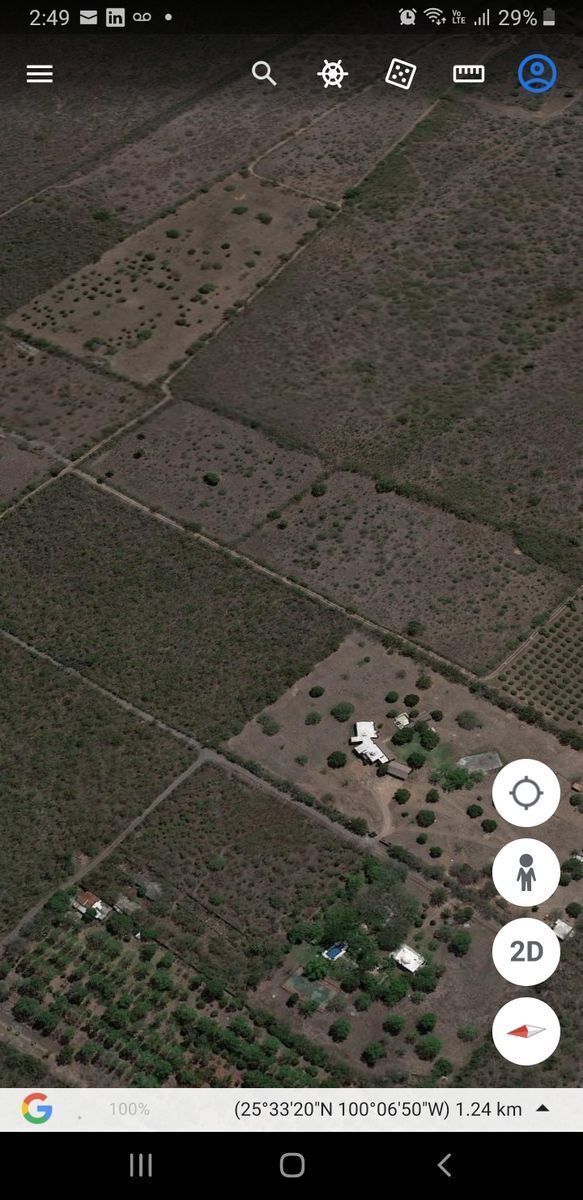
Task: Open the account profile icon
Action: 537,73
